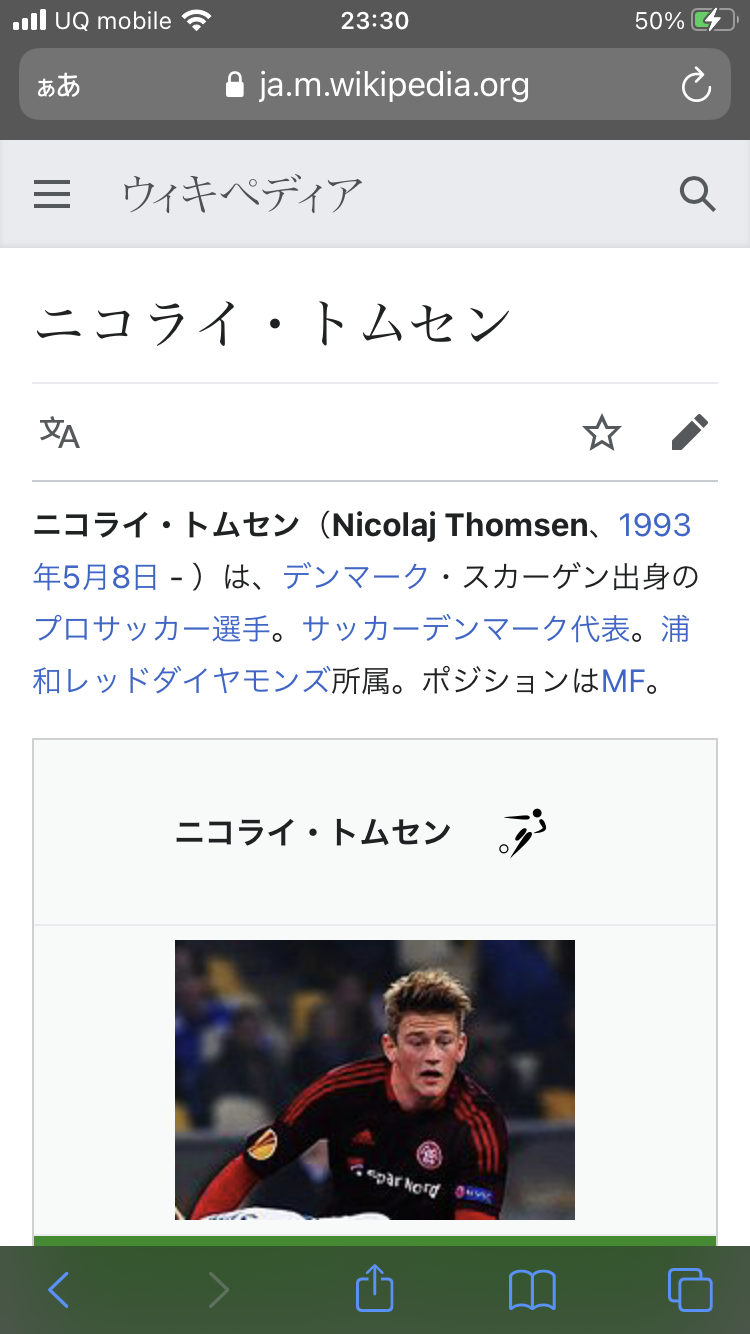This screenshot has width=750, height=1334.
Task: Open the 浦和レッドダイヤモンズ team link
Action: tap(180, 681)
